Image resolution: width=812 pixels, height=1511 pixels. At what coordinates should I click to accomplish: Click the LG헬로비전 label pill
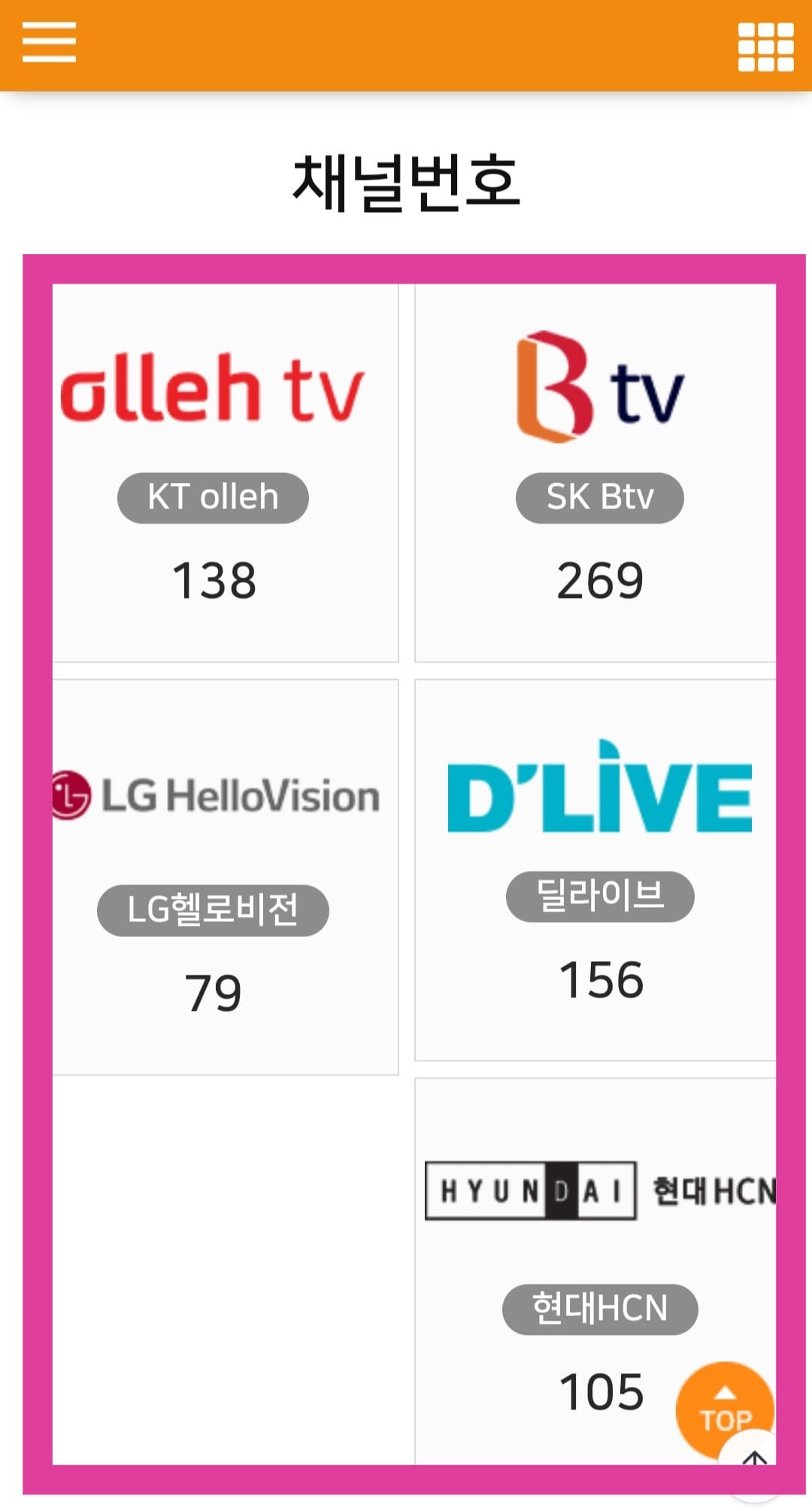(x=213, y=909)
